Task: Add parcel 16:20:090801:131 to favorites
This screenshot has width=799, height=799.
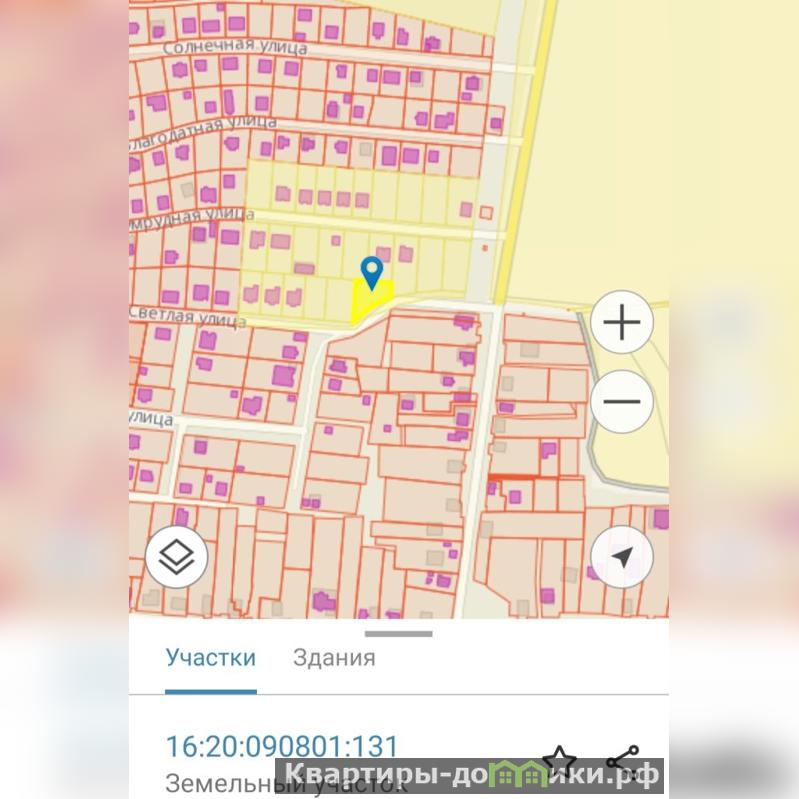Action: pos(560,759)
